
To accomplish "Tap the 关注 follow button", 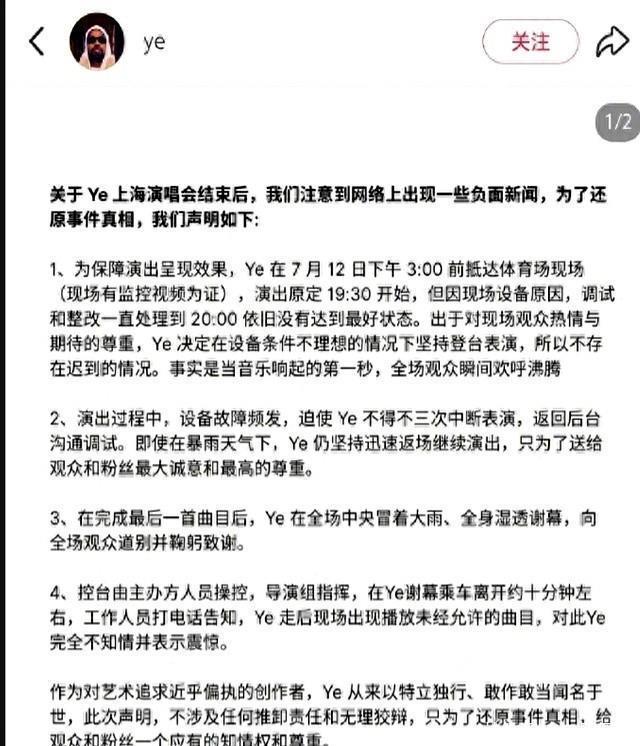I will 530,41.
